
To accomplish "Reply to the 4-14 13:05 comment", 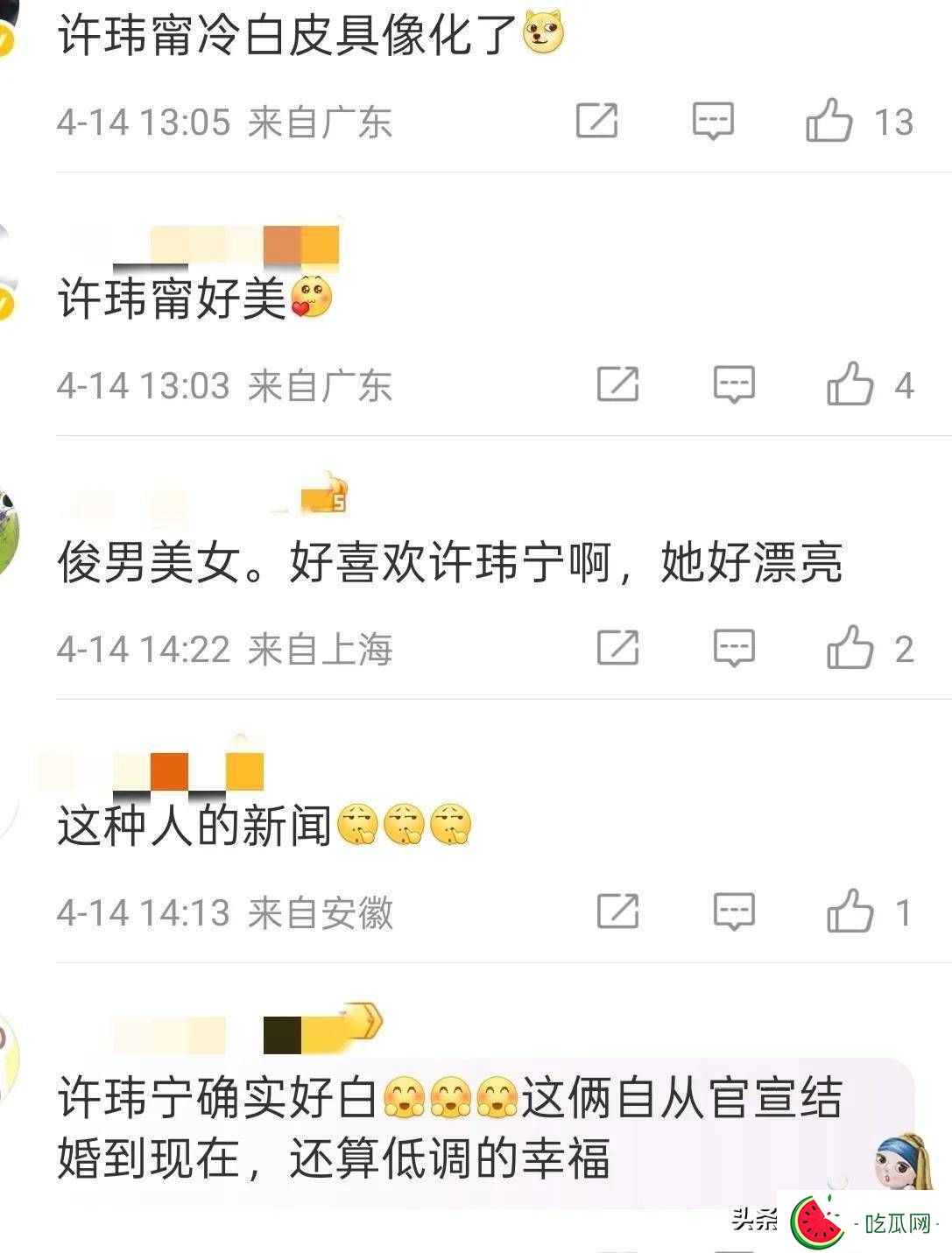I will [713, 121].
